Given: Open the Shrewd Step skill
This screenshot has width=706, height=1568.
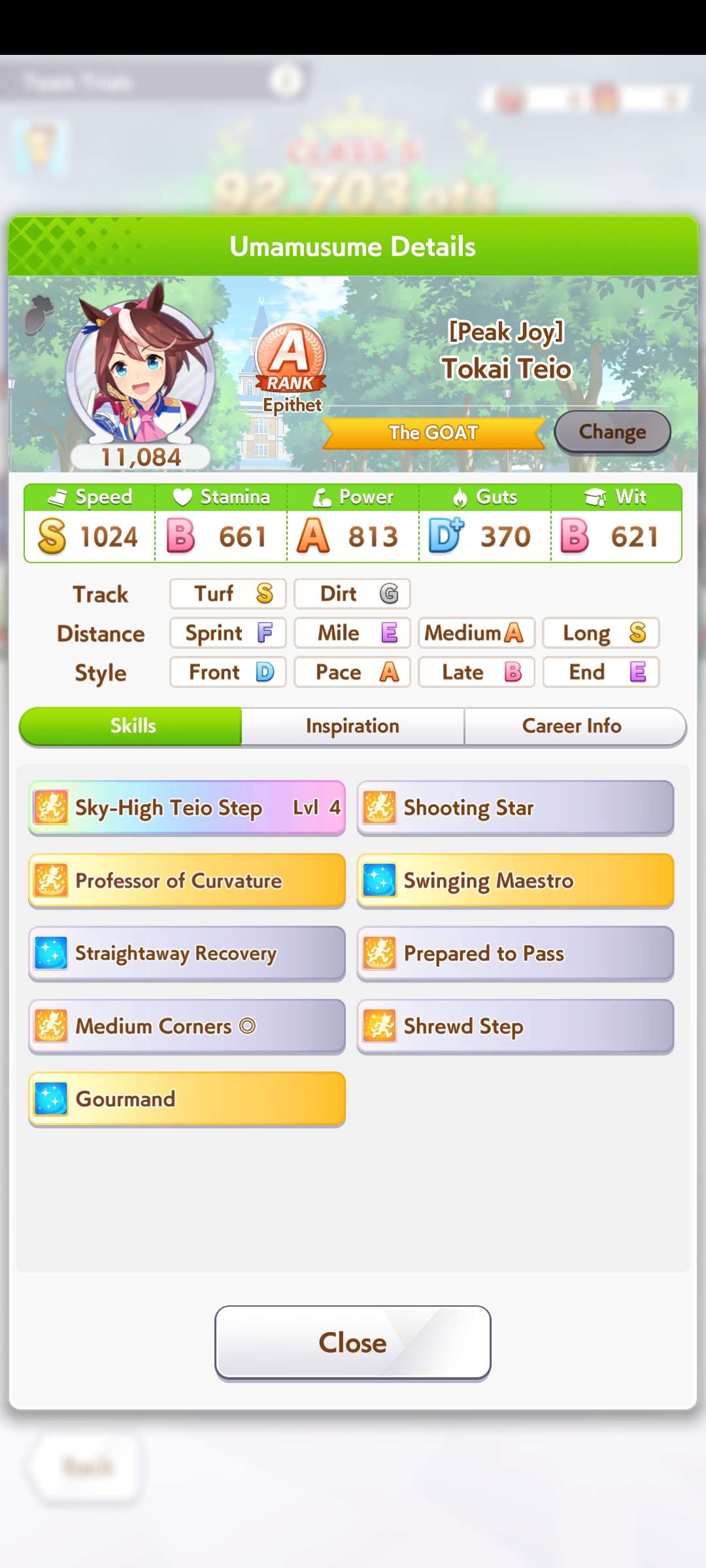Looking at the screenshot, I should pos(515,1026).
